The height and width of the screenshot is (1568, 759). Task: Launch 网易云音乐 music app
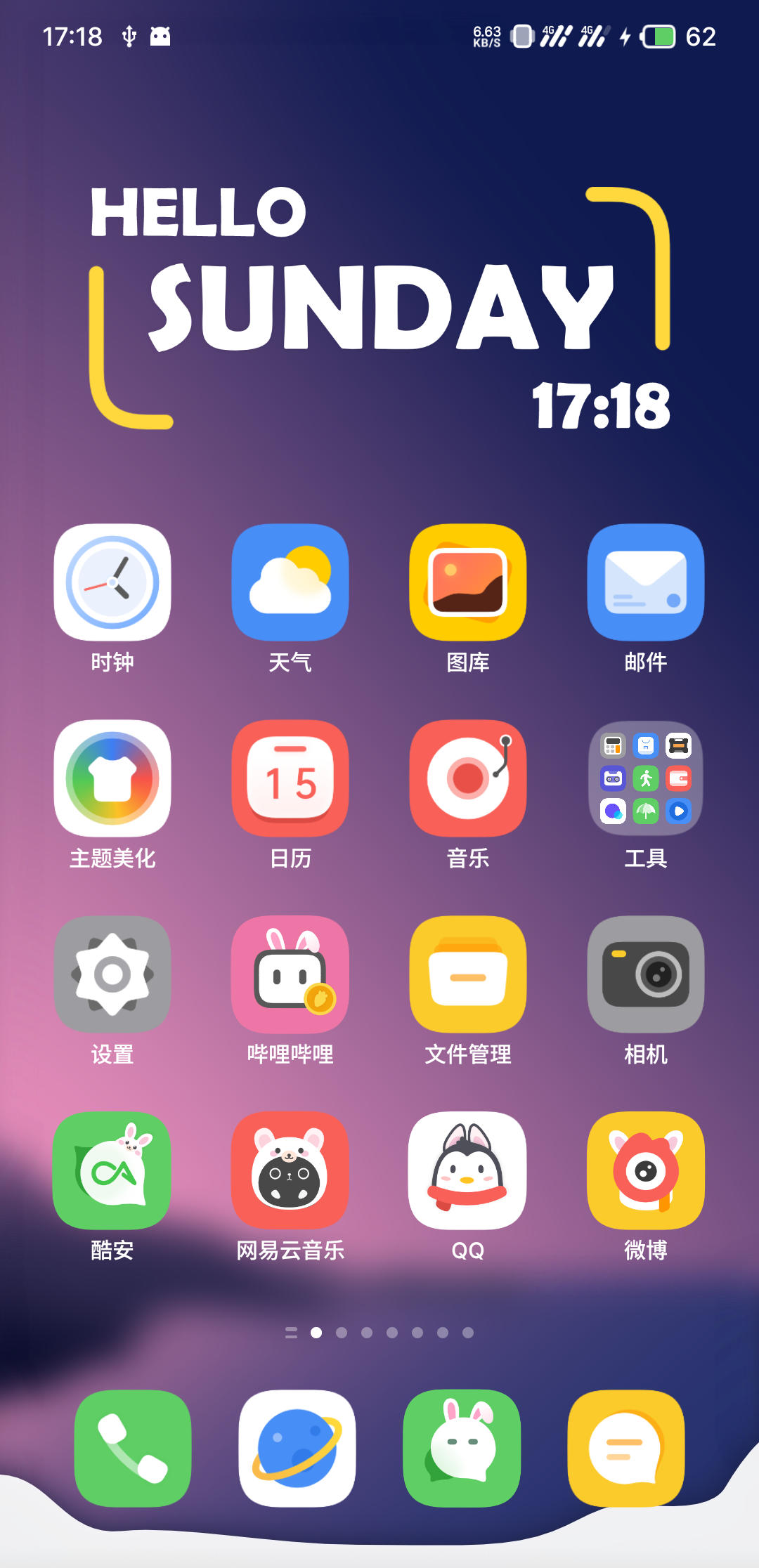[290, 1170]
